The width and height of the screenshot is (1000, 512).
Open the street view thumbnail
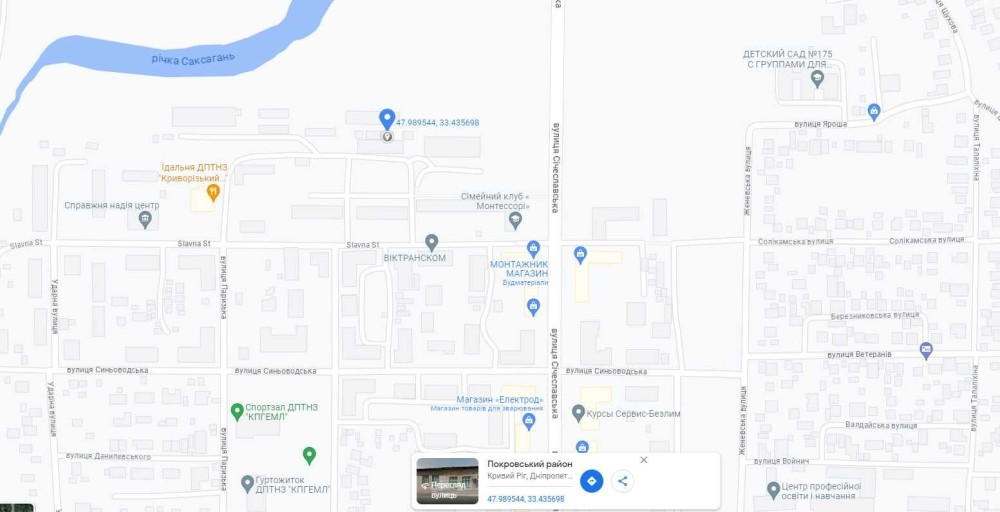coord(447,481)
